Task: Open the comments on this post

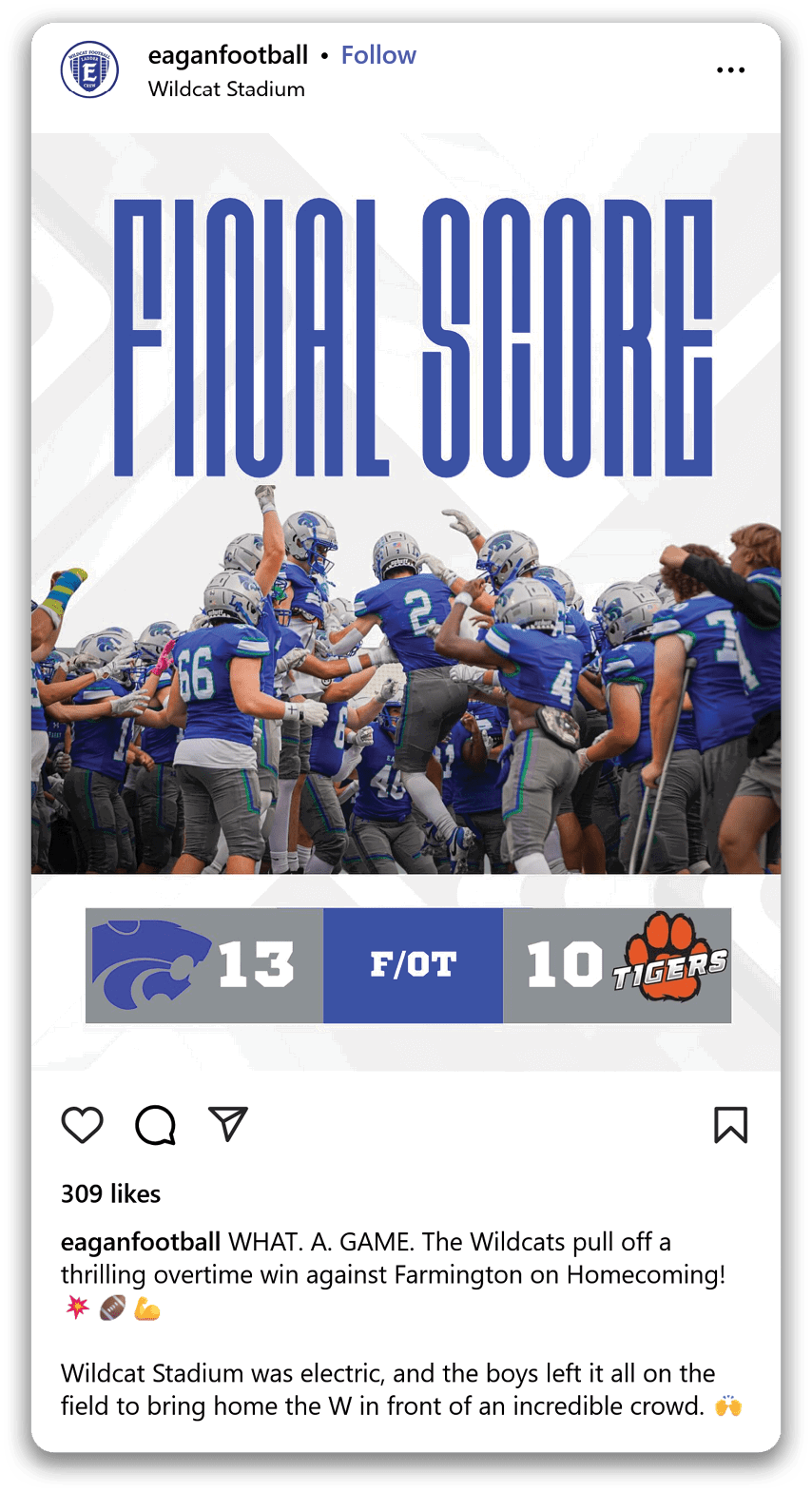Action: pos(155,1125)
